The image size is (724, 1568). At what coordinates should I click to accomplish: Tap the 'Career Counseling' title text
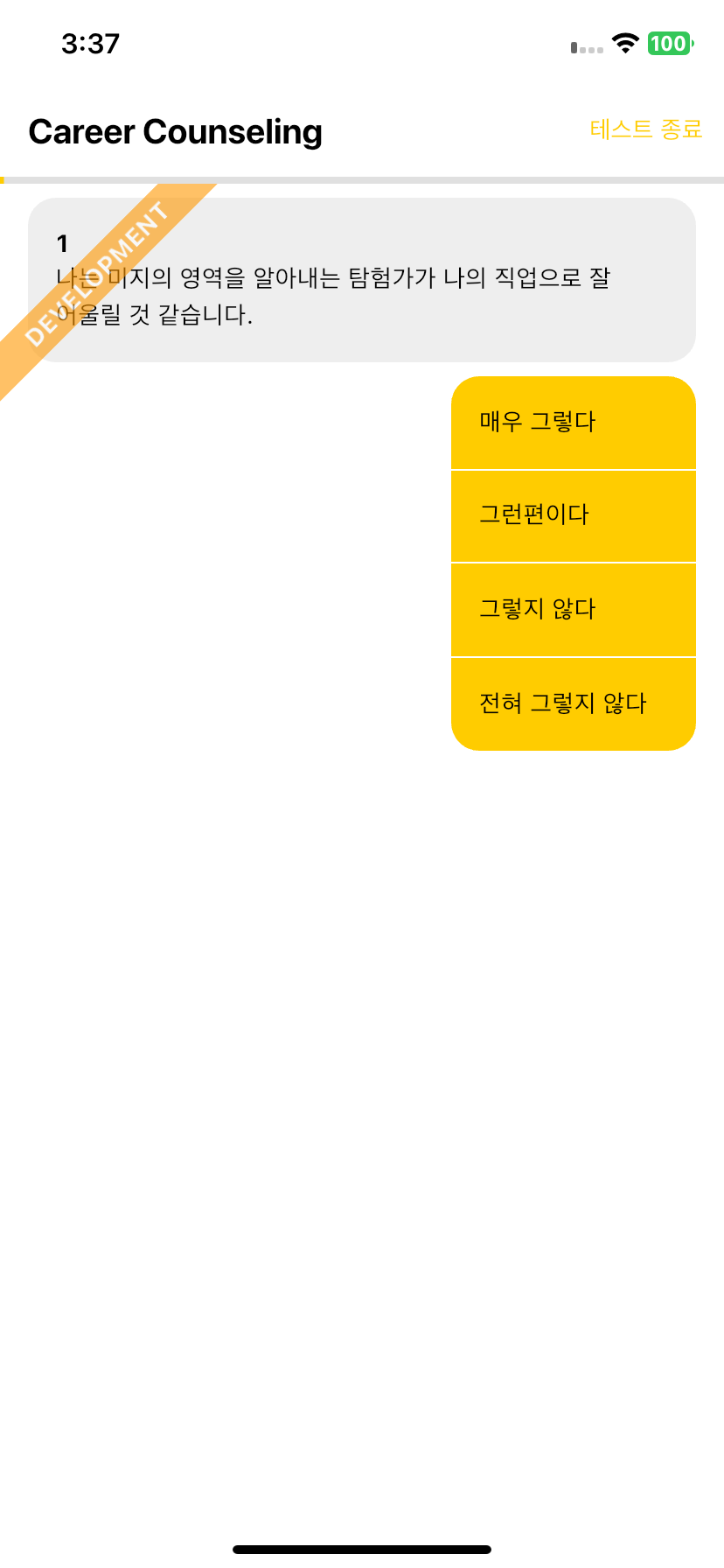(x=176, y=132)
